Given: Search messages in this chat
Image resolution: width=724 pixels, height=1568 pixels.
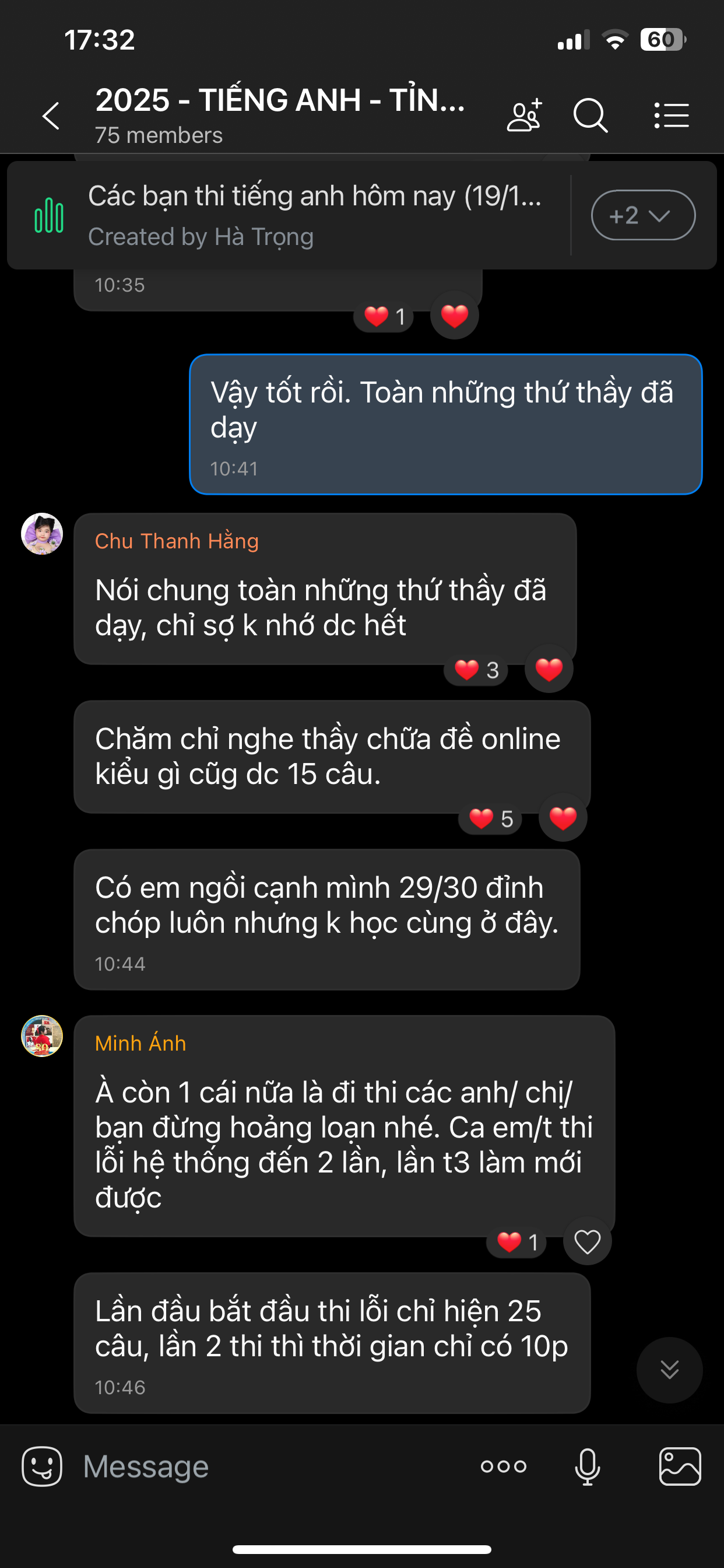Looking at the screenshot, I should 590,115.
